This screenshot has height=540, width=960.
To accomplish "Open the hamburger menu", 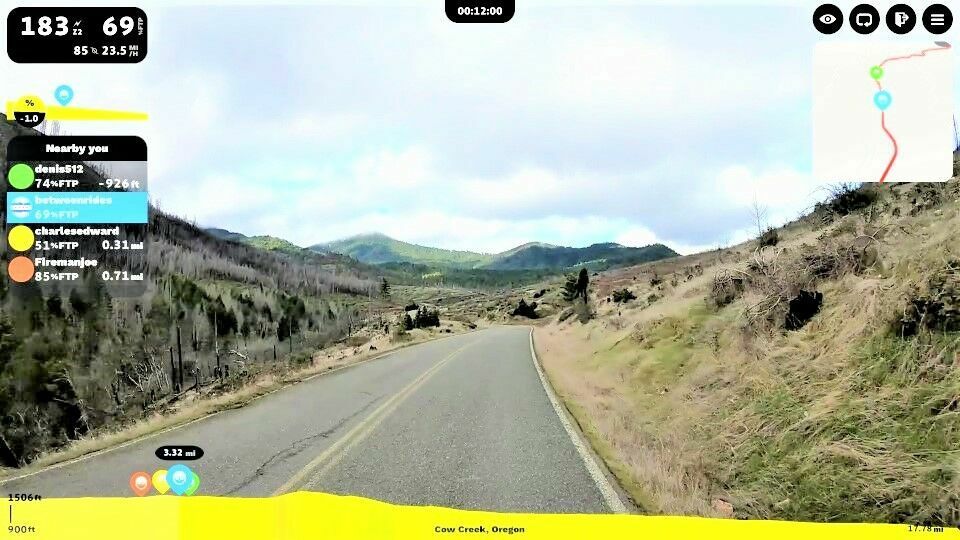I will click(x=937, y=19).
